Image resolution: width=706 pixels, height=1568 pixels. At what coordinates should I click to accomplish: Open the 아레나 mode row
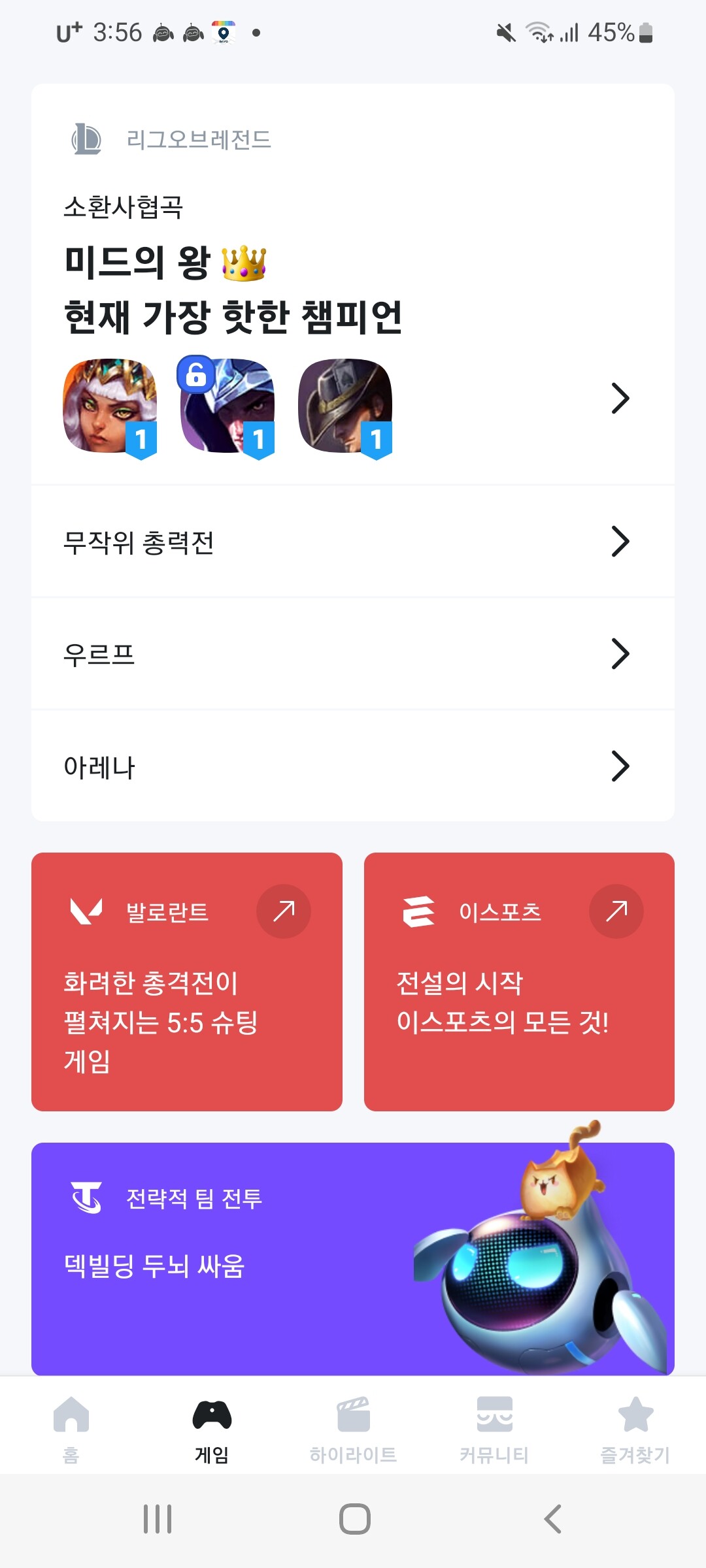353,766
